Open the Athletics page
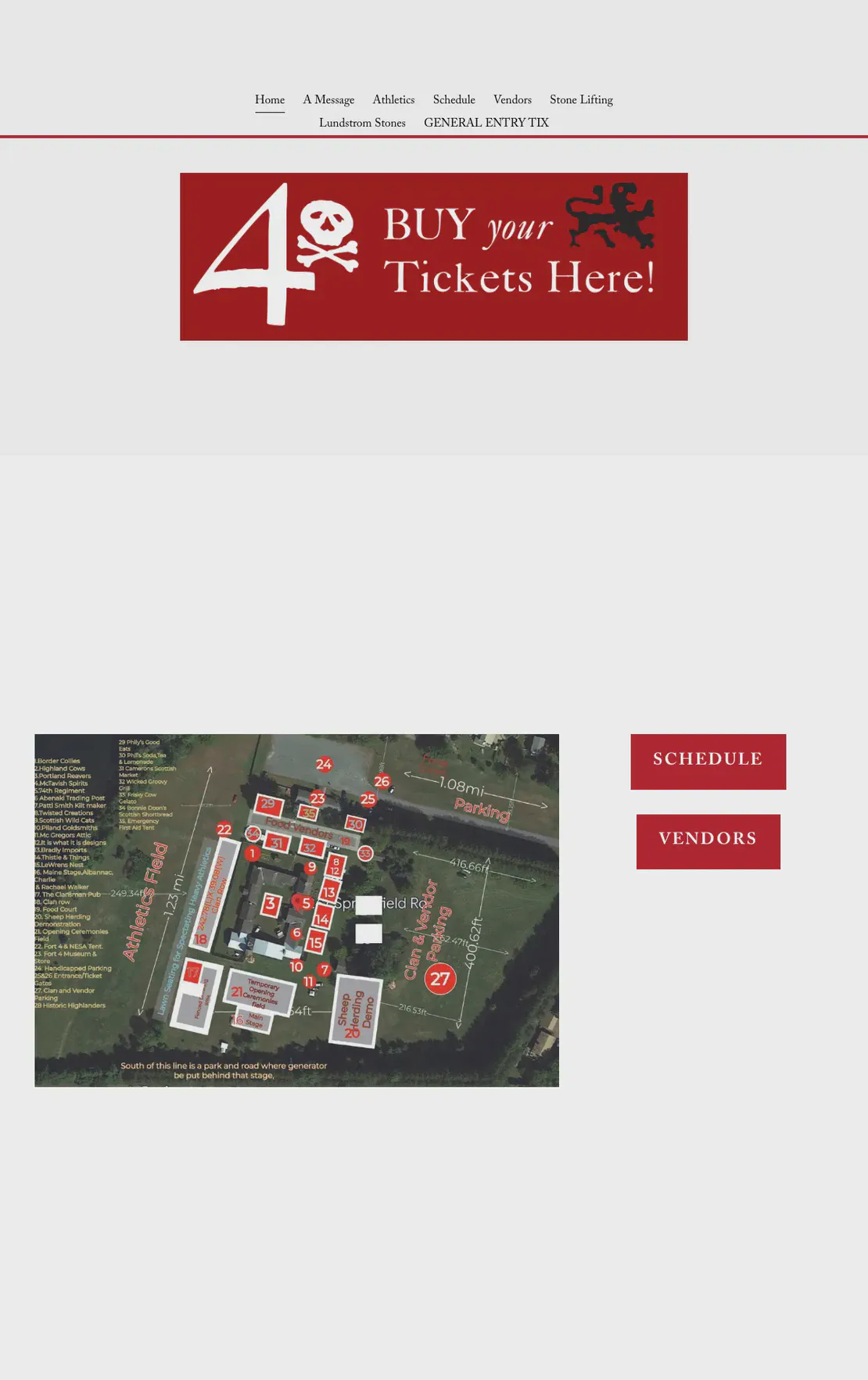The height and width of the screenshot is (1380, 868). (393, 100)
